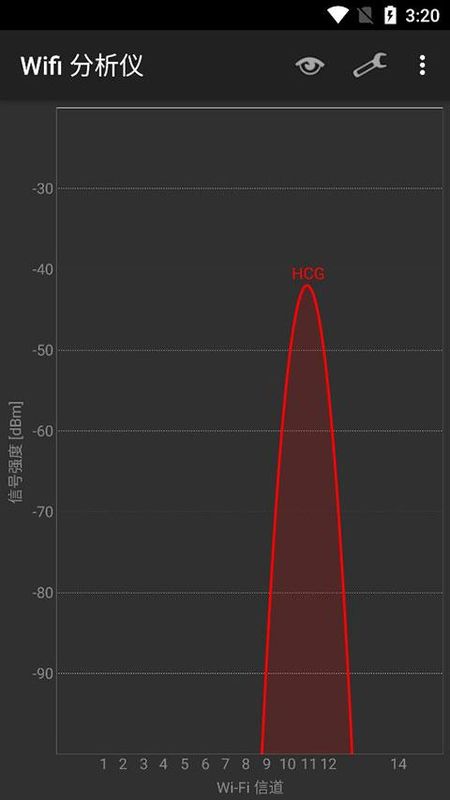
Task: Open settings with the wrench icon
Action: click(370, 65)
